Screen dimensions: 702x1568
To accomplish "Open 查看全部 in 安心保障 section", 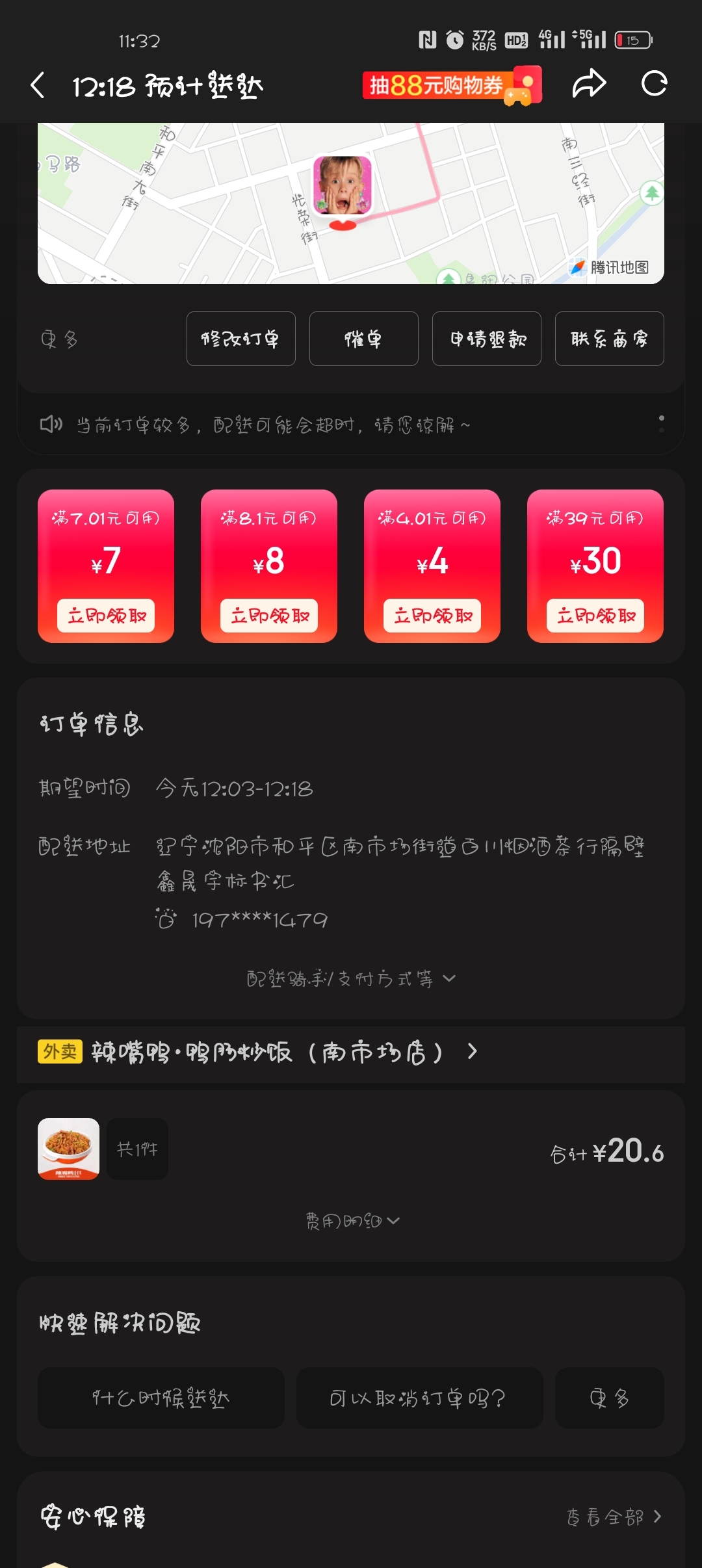I will pyautogui.click(x=613, y=1517).
